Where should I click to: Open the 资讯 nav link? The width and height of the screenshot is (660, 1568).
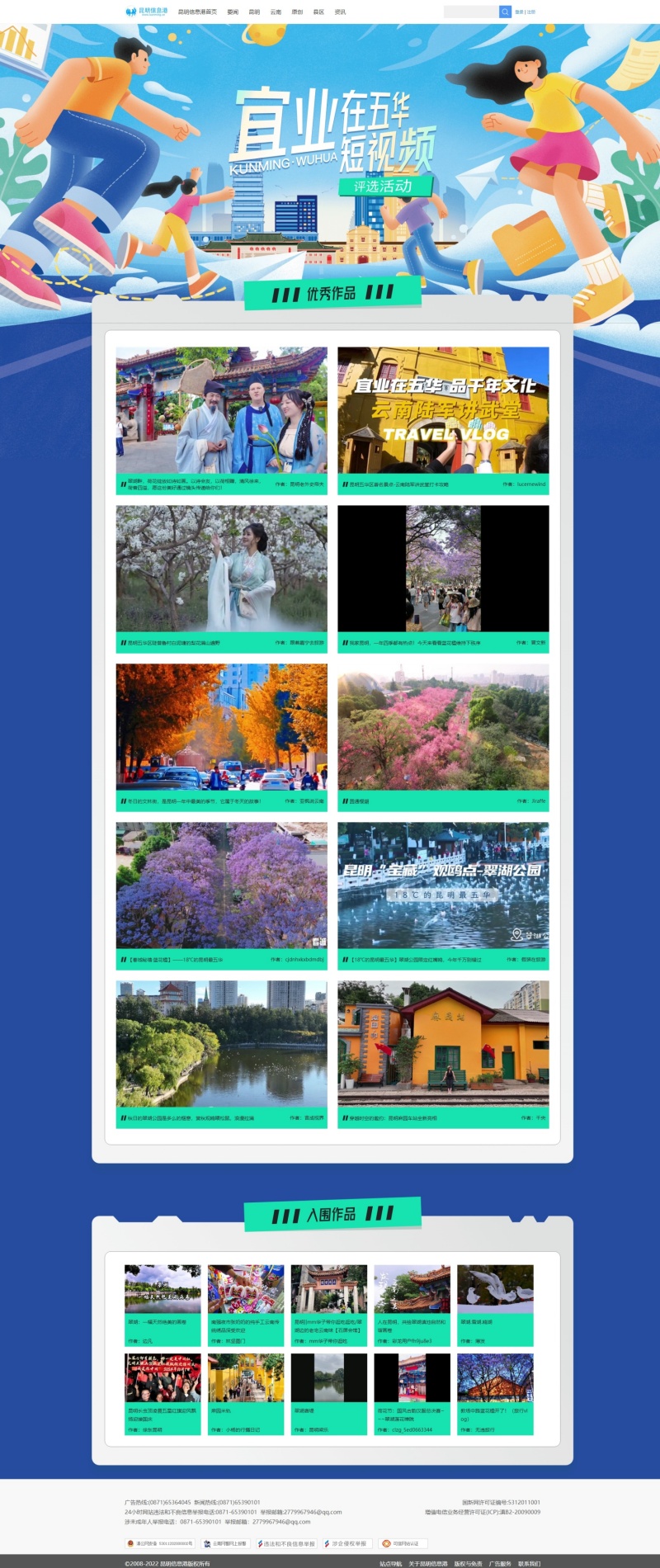[340, 12]
